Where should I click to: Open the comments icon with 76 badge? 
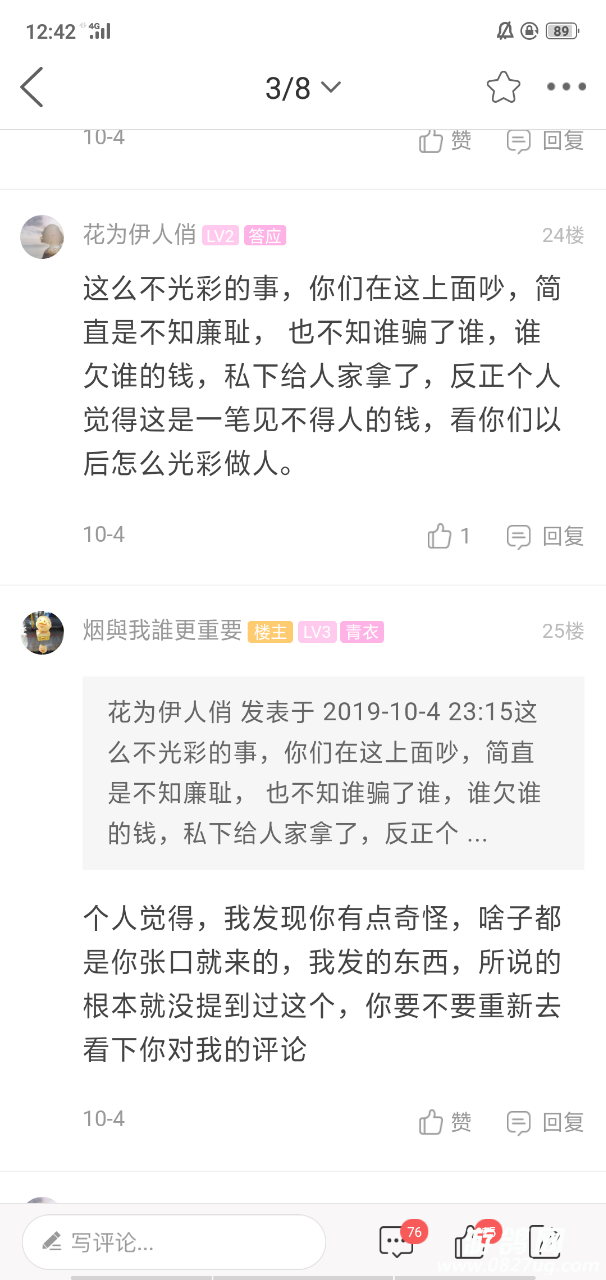tap(397, 1242)
